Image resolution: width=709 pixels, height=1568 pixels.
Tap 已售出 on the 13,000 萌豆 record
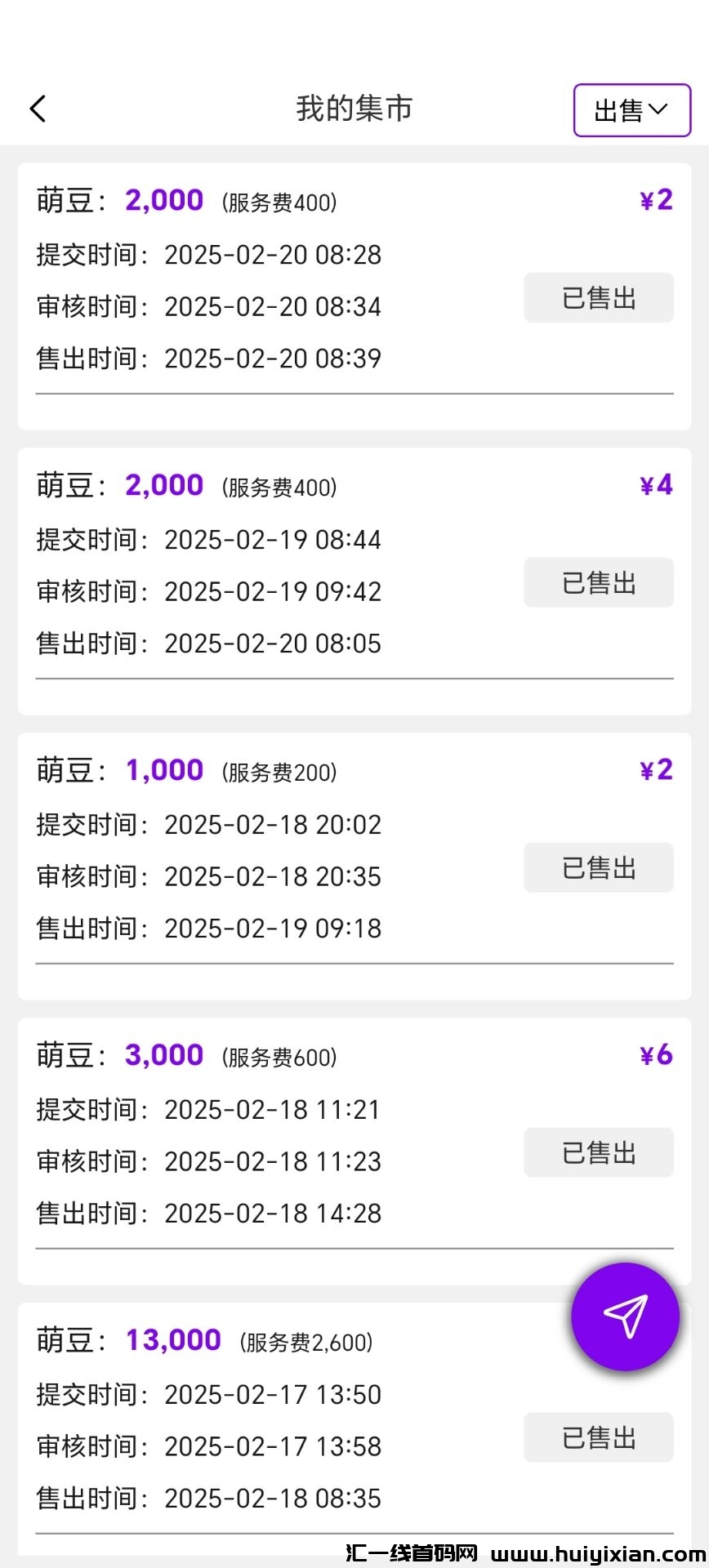599,1438
